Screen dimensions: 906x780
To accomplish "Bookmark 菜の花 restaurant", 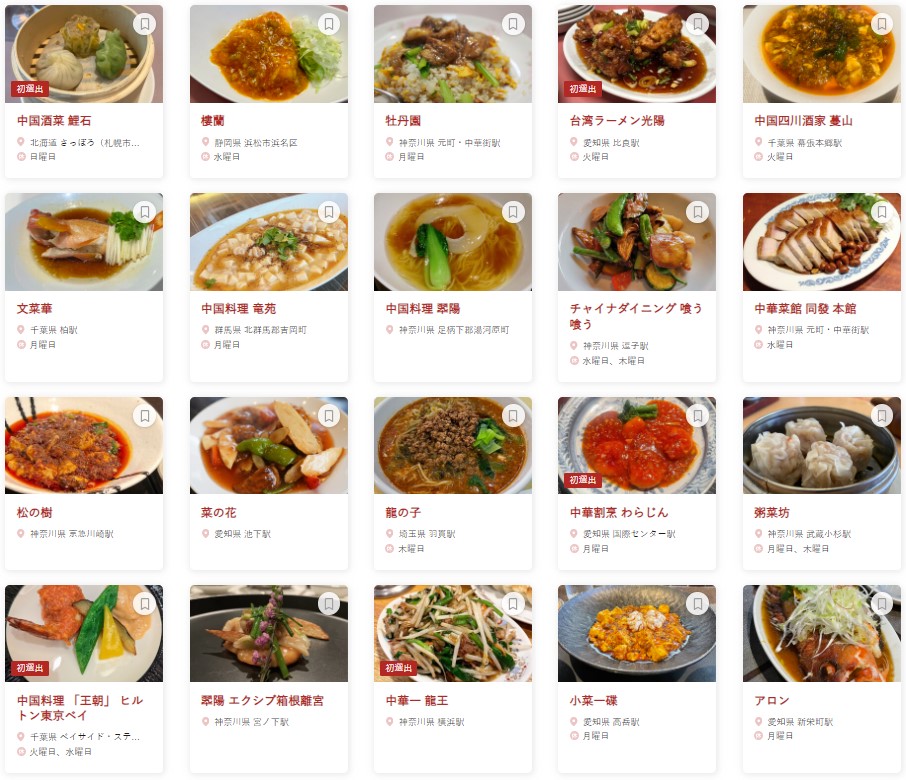I will tap(329, 416).
